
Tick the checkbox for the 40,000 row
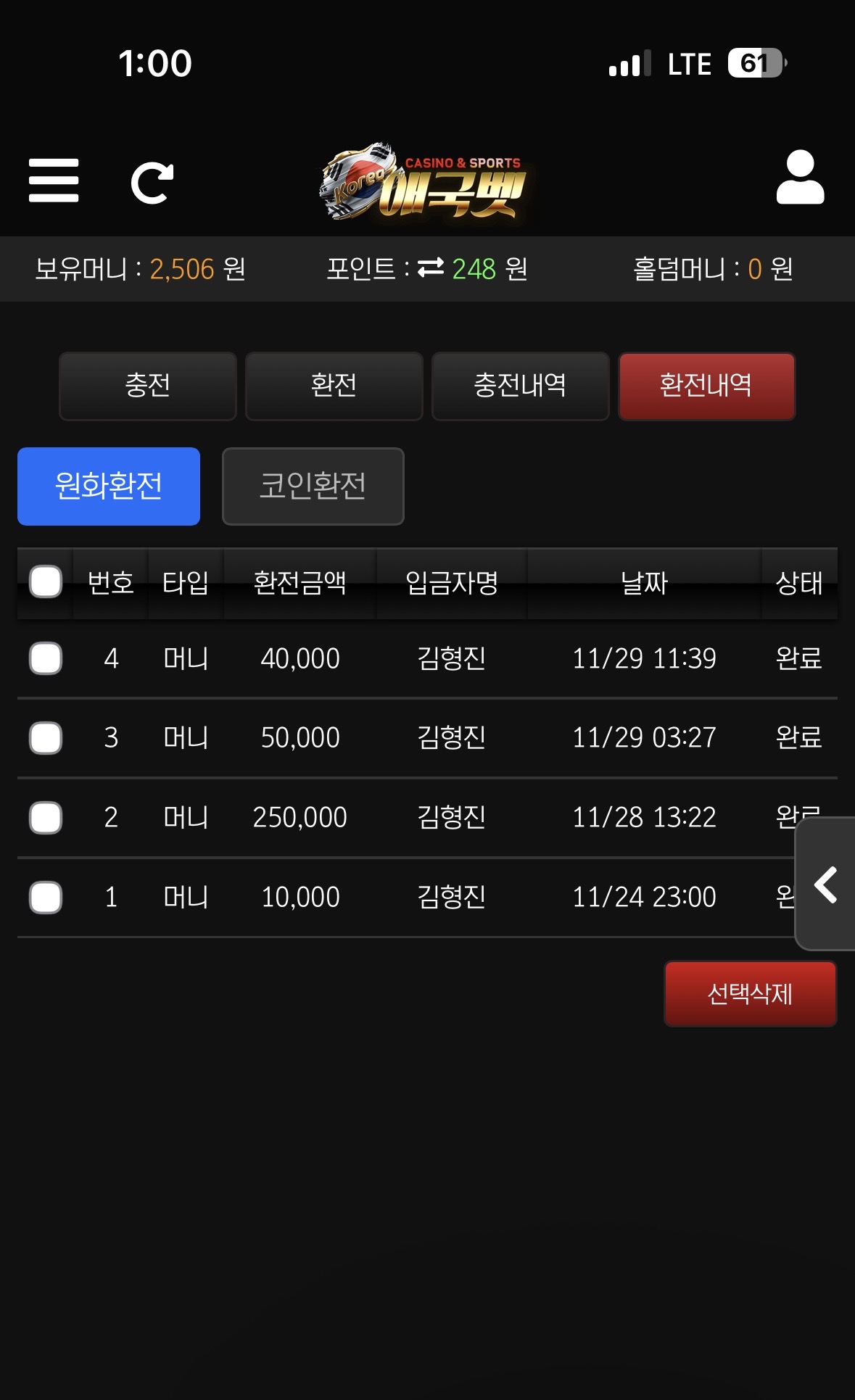[x=46, y=658]
